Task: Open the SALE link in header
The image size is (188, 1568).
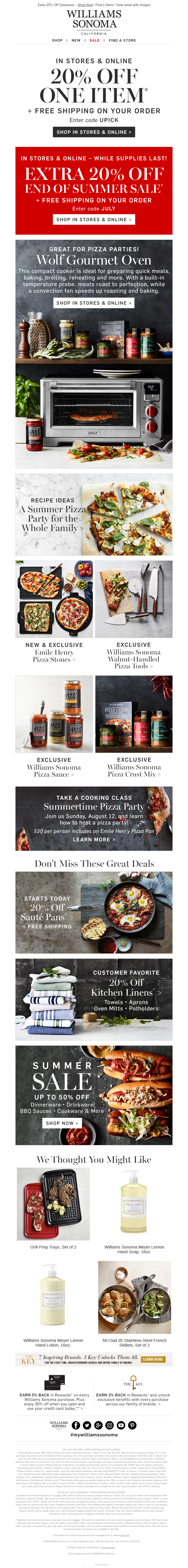Action: point(94,40)
